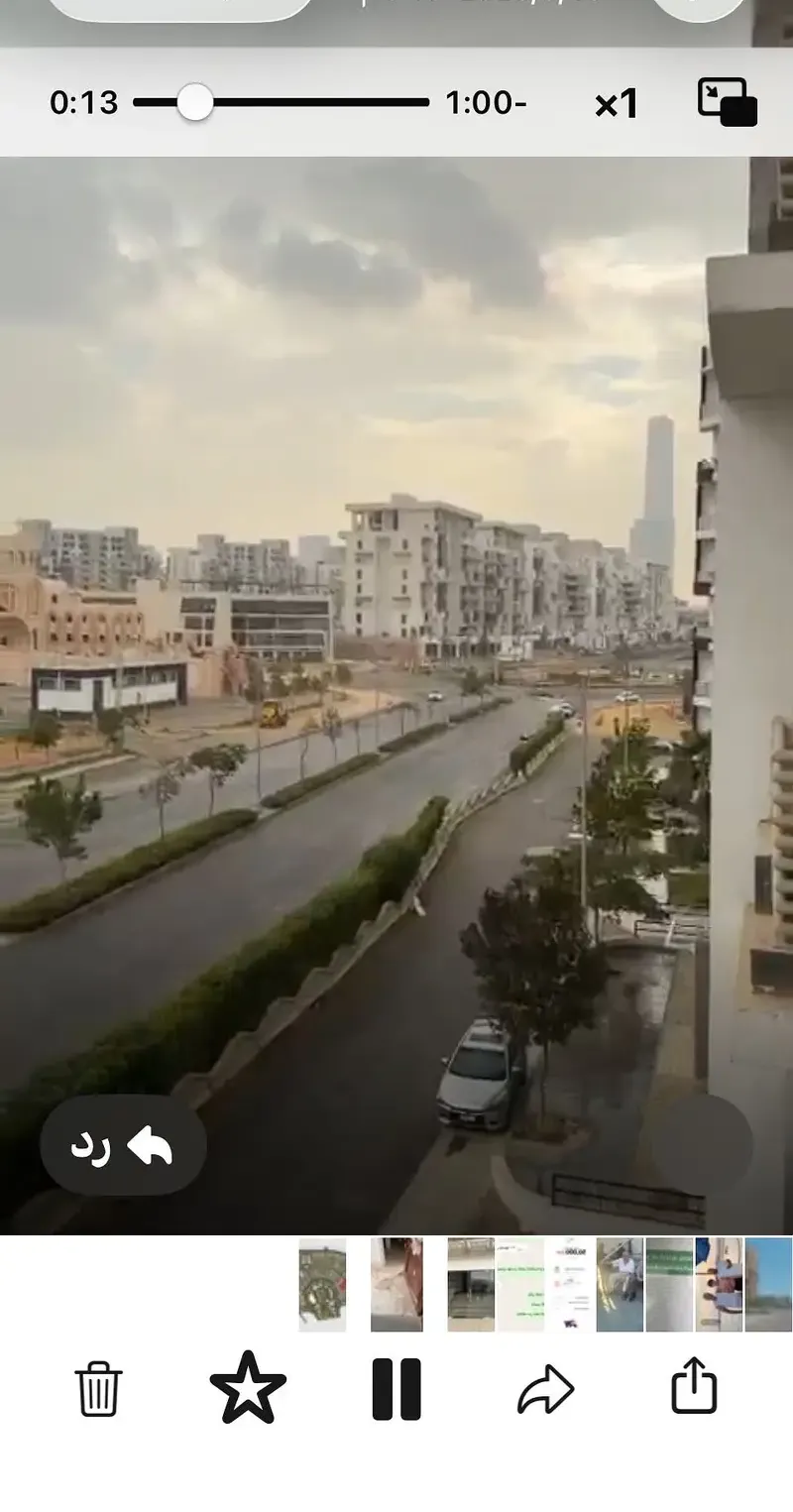Tap the video progress slider
Screen dimensions: 793x1512
(x=282, y=102)
